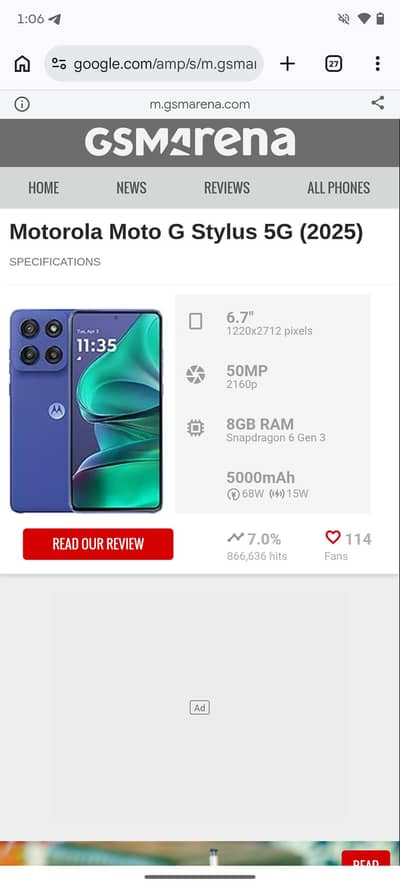Browse ALL PHONES
The height and width of the screenshot is (888, 400).
tap(338, 188)
